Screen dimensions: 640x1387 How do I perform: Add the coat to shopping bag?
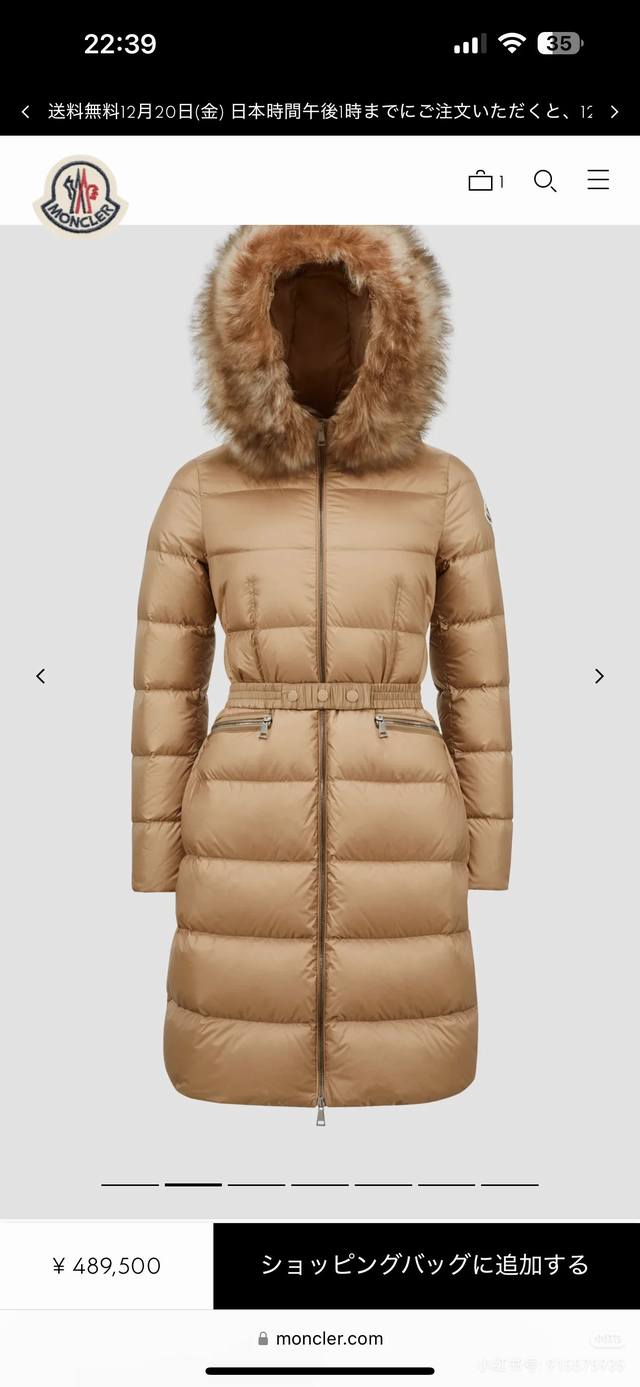click(x=426, y=1265)
